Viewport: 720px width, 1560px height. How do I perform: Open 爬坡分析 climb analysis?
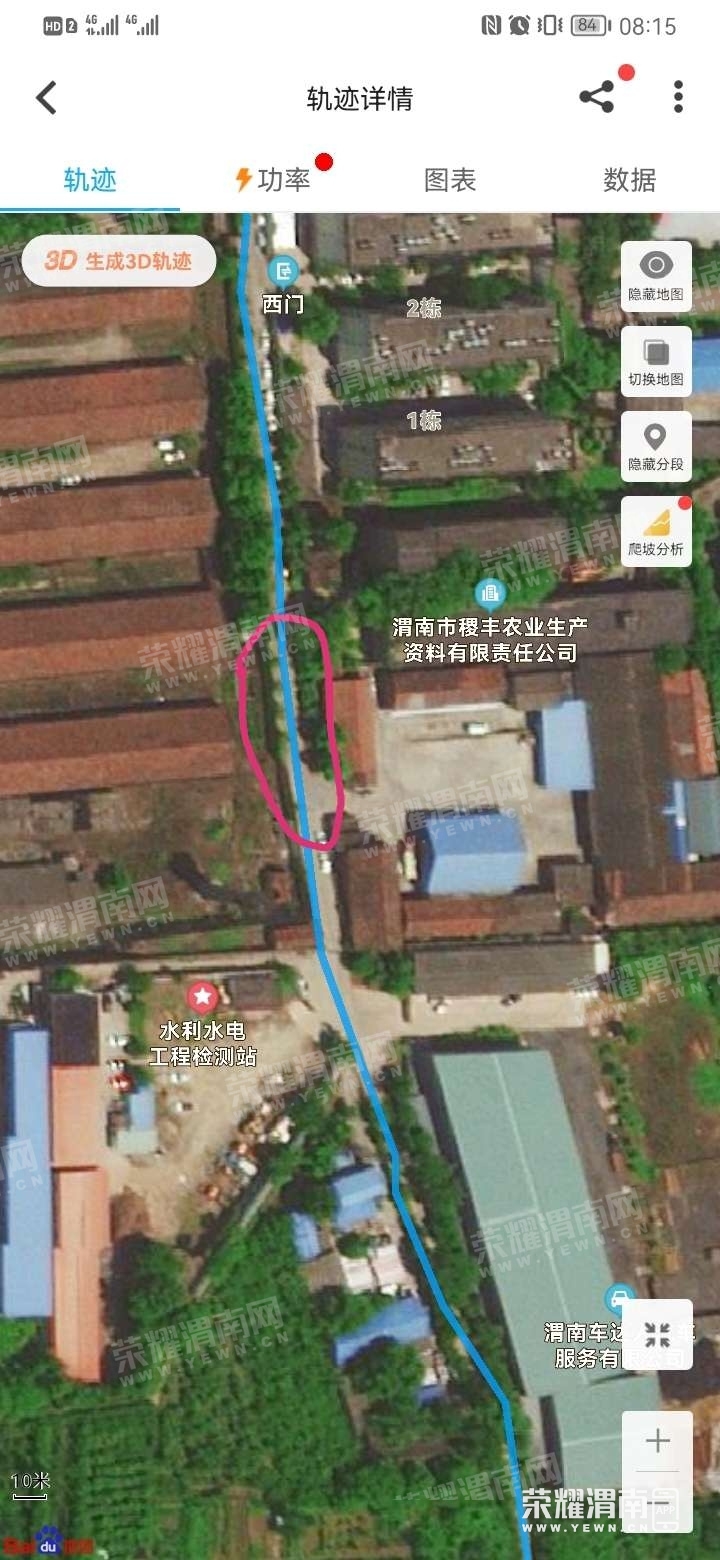[x=656, y=531]
